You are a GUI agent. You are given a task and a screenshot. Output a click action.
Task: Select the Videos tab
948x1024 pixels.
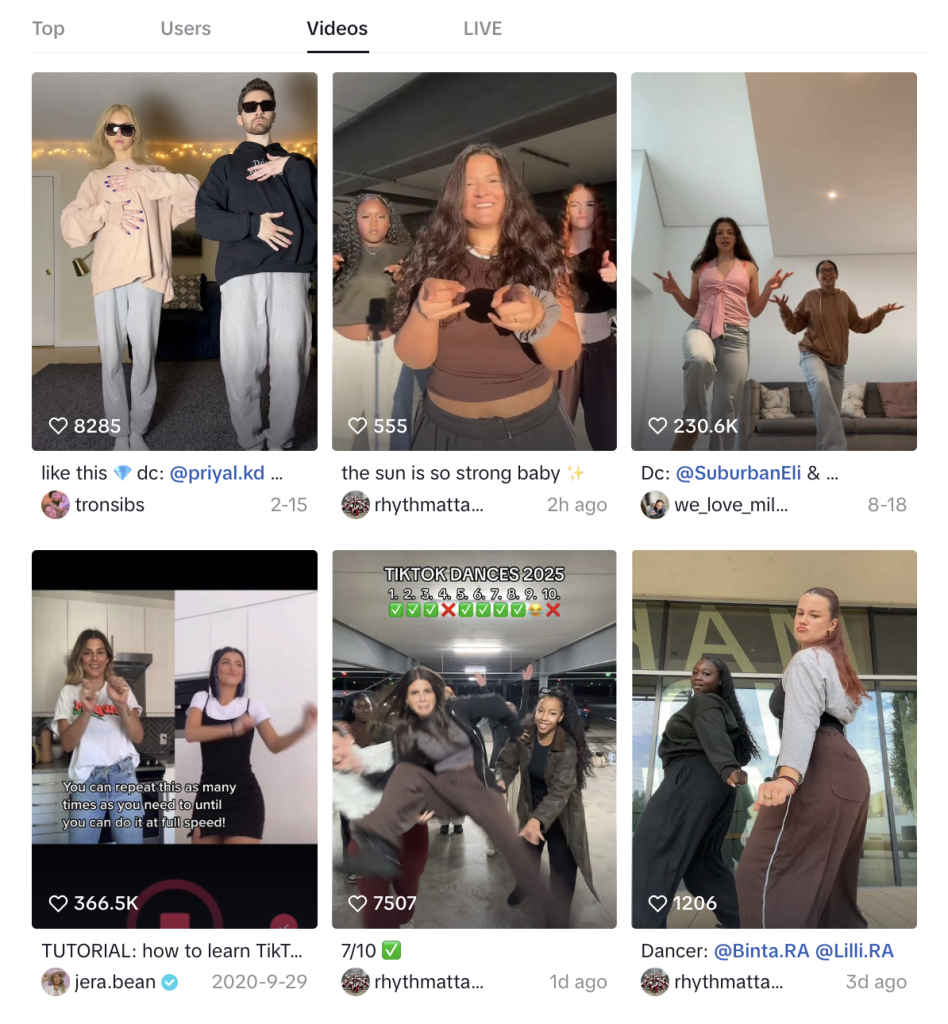(x=337, y=29)
